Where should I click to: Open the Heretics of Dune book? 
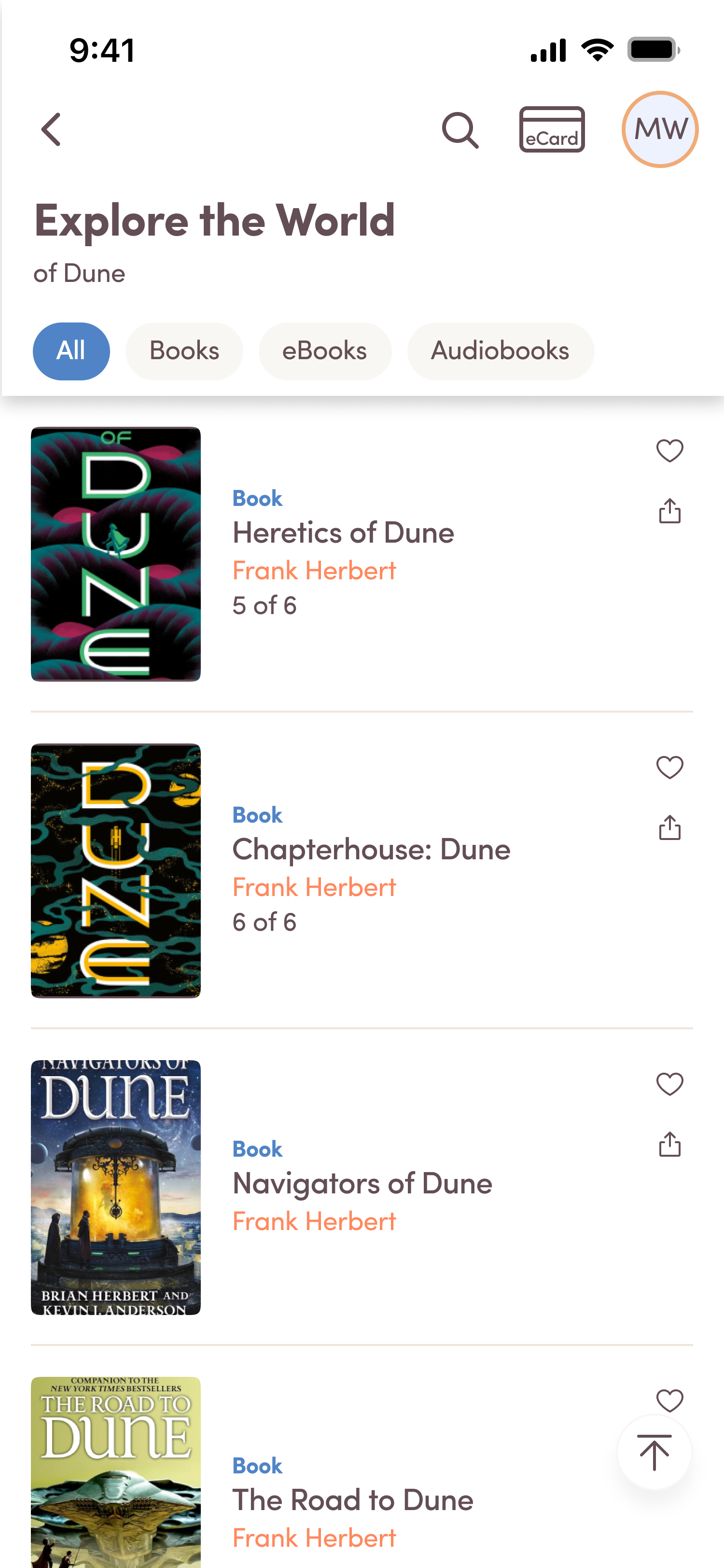[x=343, y=532]
